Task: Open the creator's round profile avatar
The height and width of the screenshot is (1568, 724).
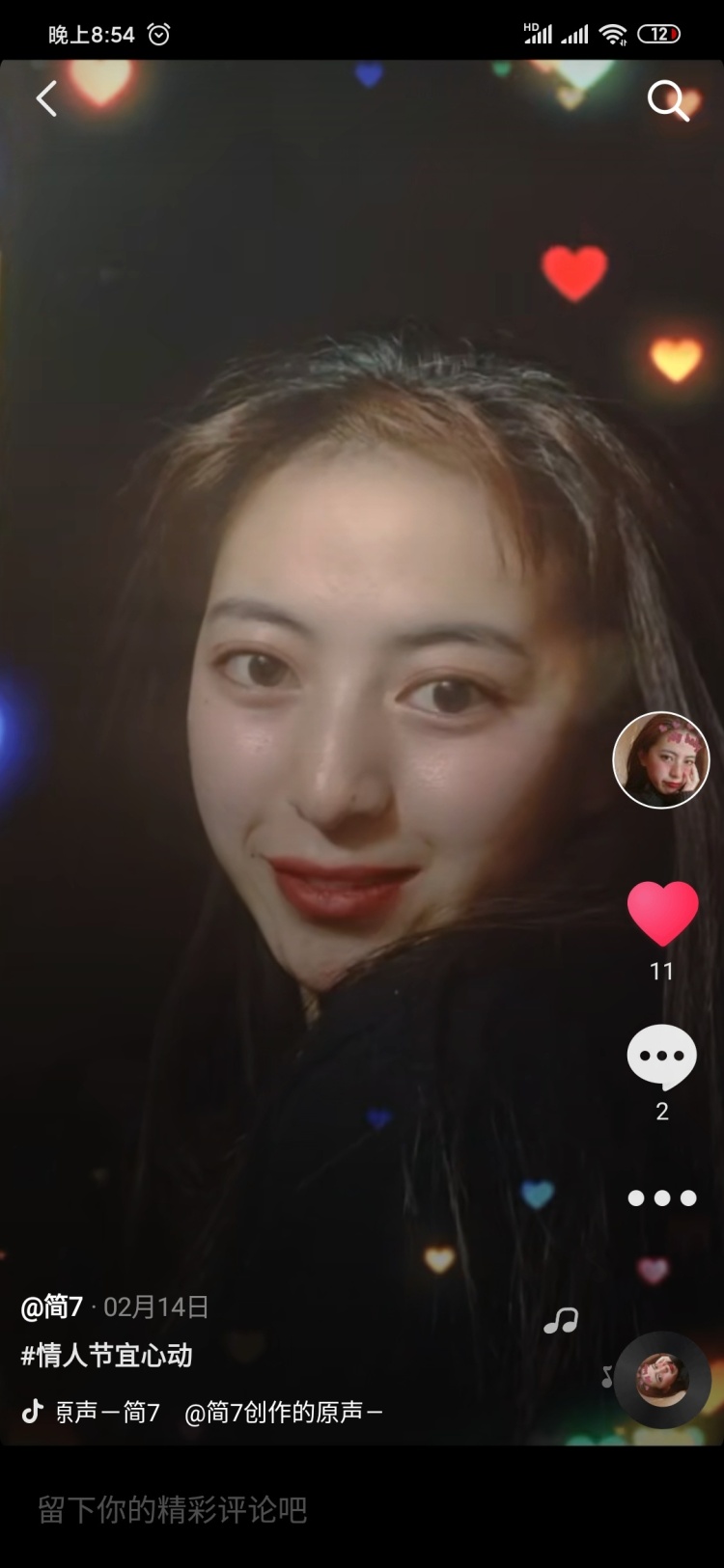Action: [661, 760]
